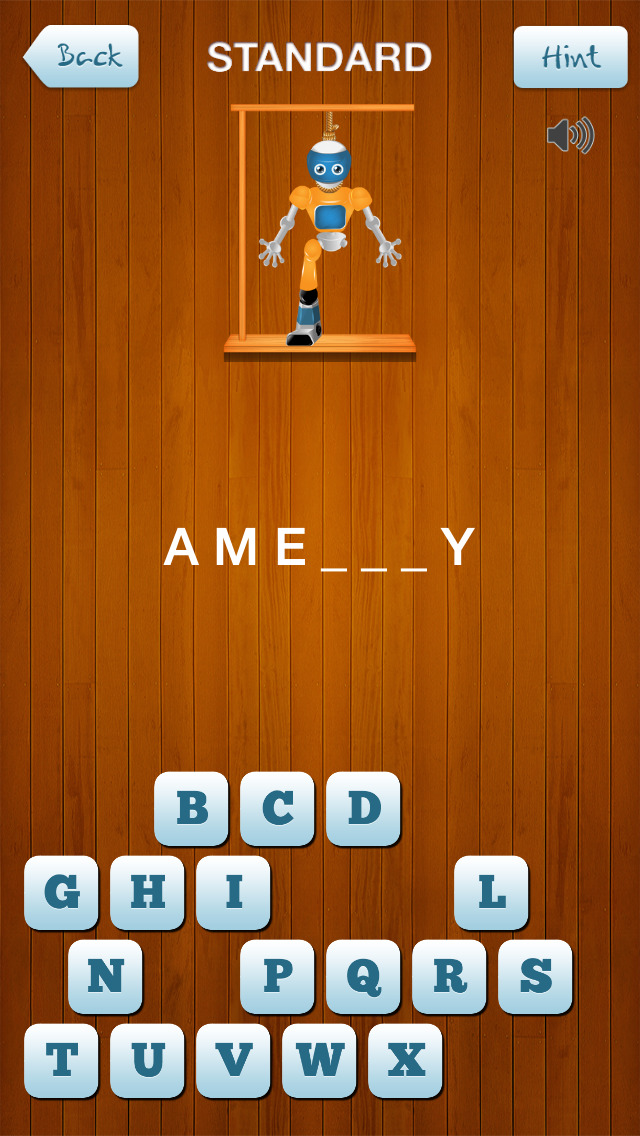Guess the letter V

[233, 1060]
